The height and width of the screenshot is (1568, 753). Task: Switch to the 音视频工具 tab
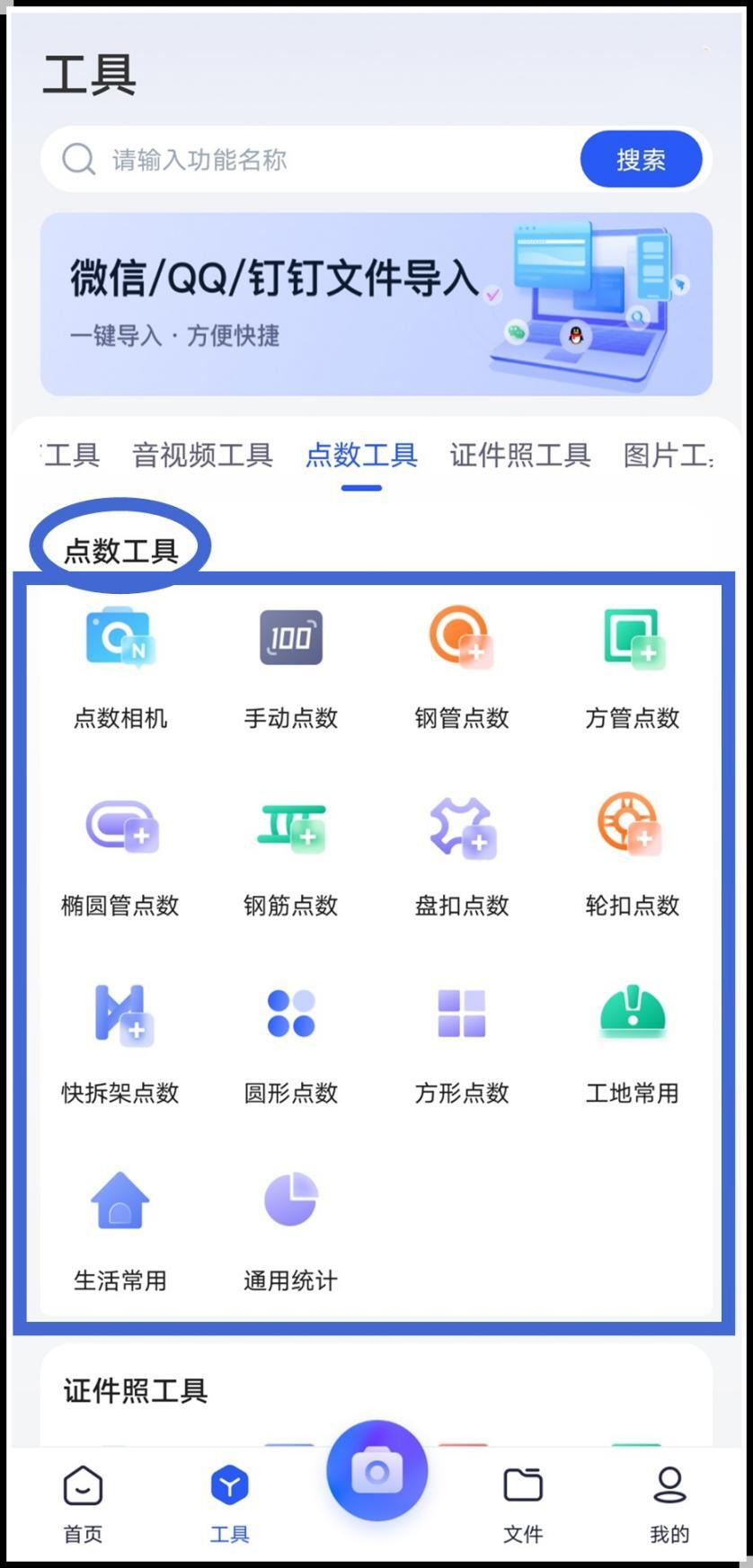pos(202,456)
